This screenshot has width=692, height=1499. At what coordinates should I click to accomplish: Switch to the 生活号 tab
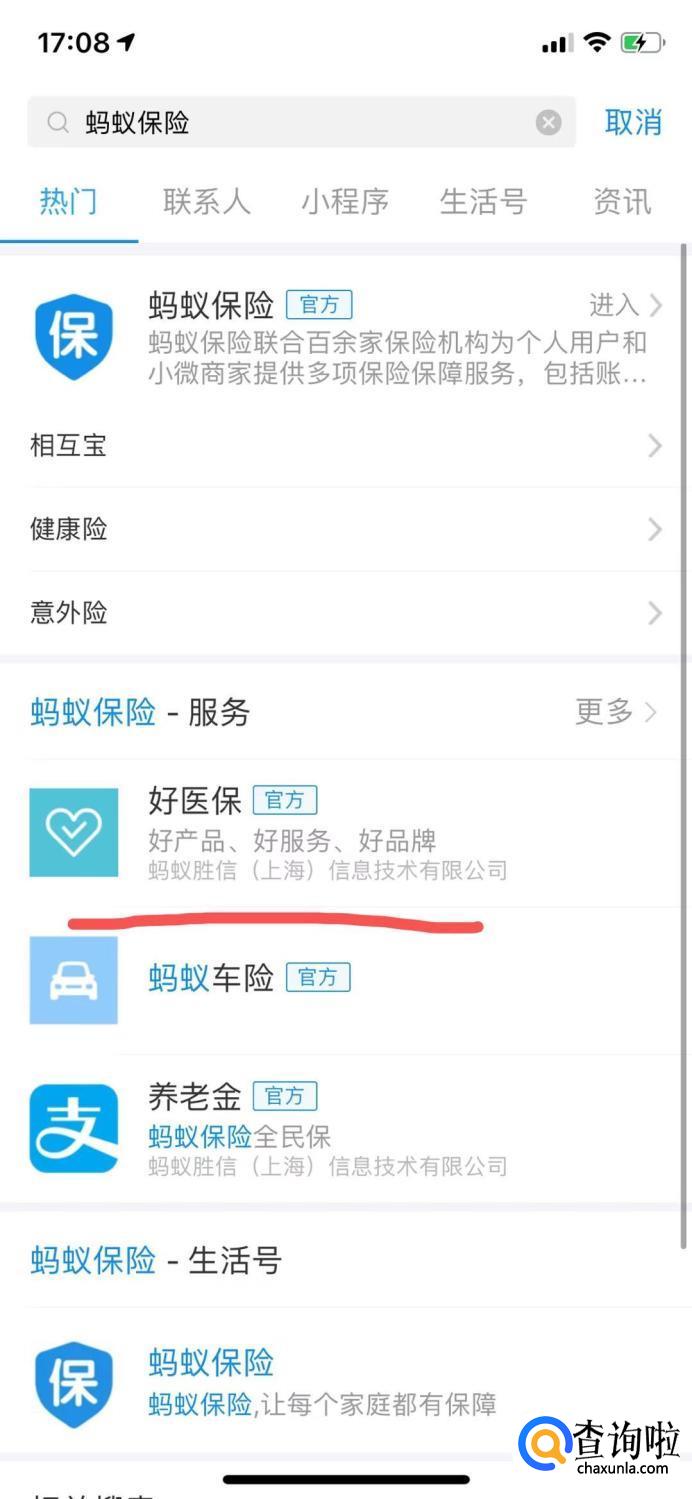[x=483, y=202]
